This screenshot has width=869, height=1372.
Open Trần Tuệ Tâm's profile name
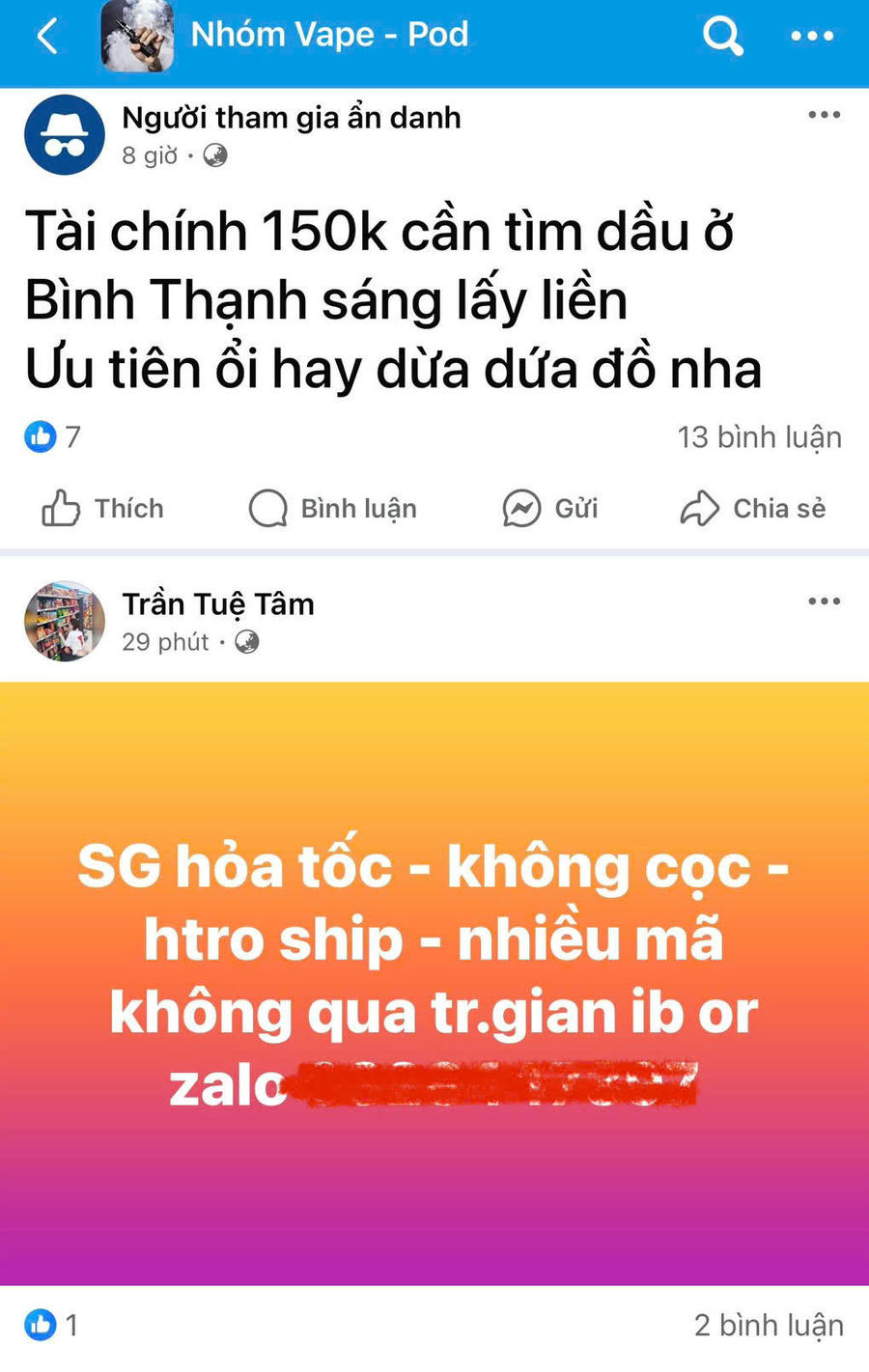(x=218, y=604)
